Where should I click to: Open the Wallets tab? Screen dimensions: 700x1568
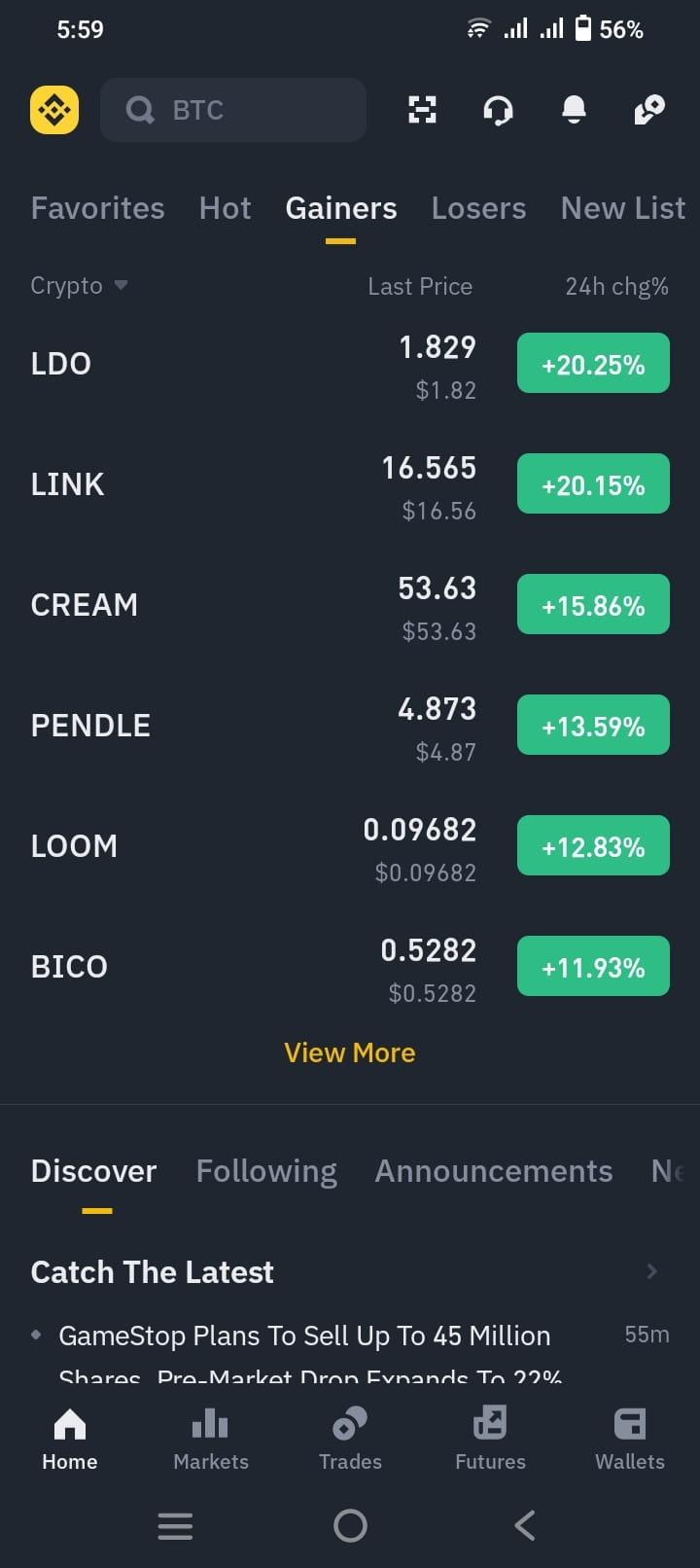click(630, 1439)
